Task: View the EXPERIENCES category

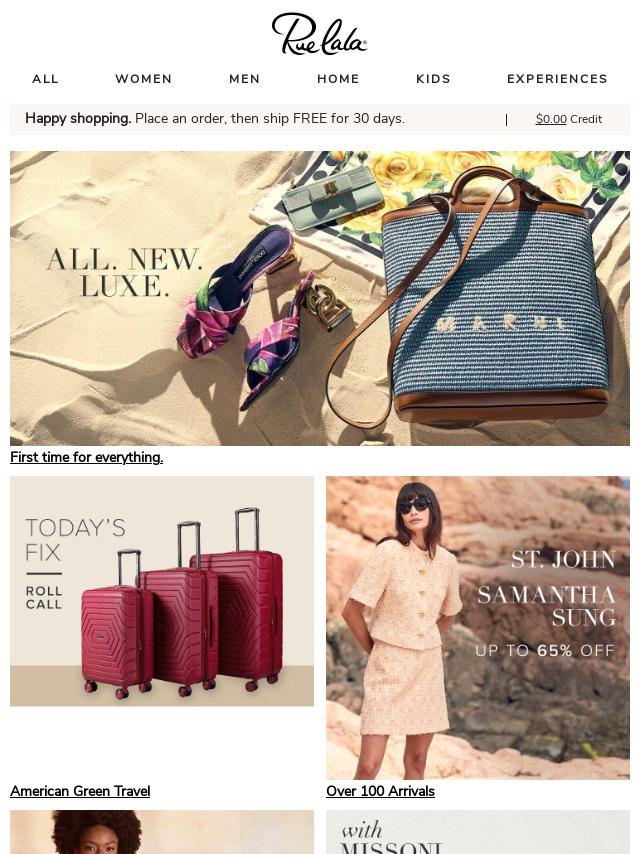Action: point(557,79)
